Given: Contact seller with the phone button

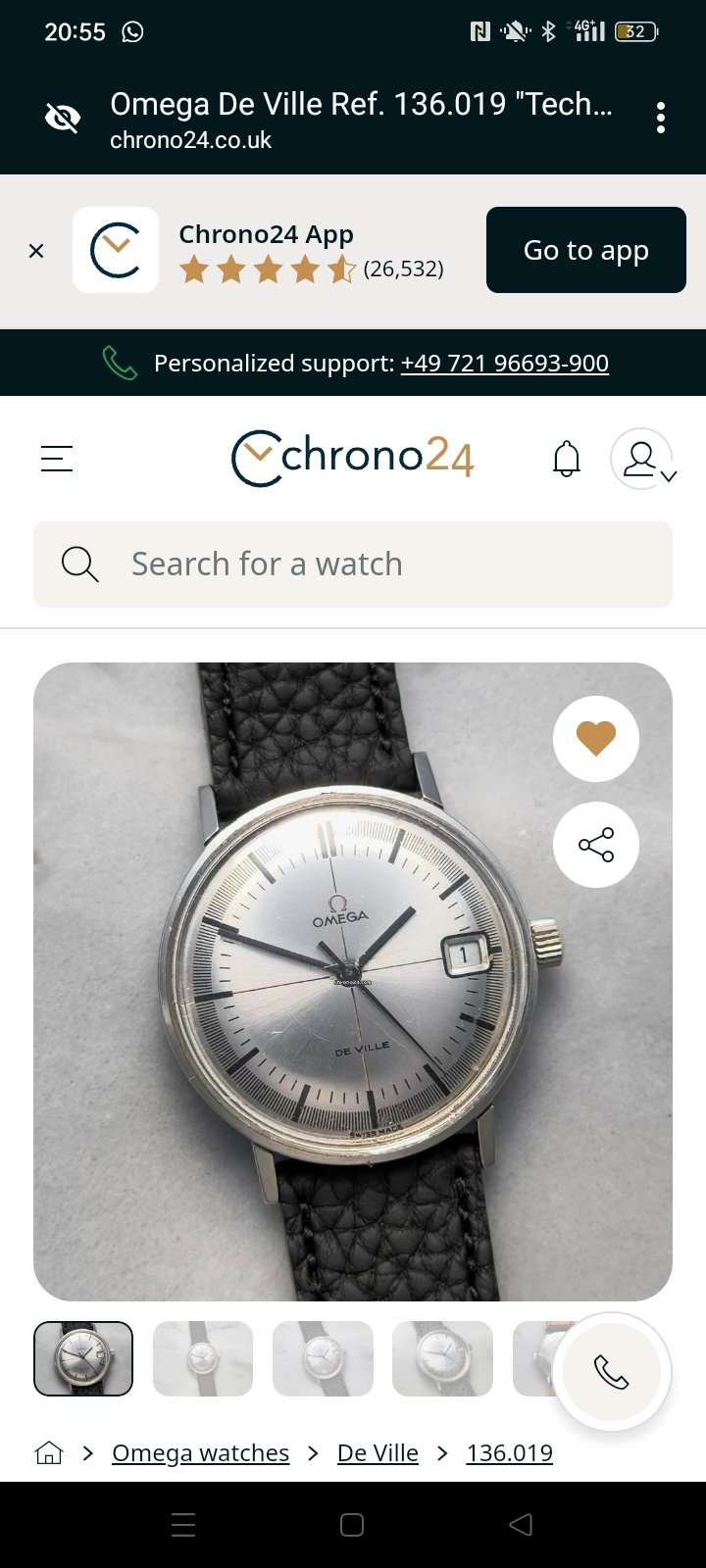Looking at the screenshot, I should (612, 1373).
